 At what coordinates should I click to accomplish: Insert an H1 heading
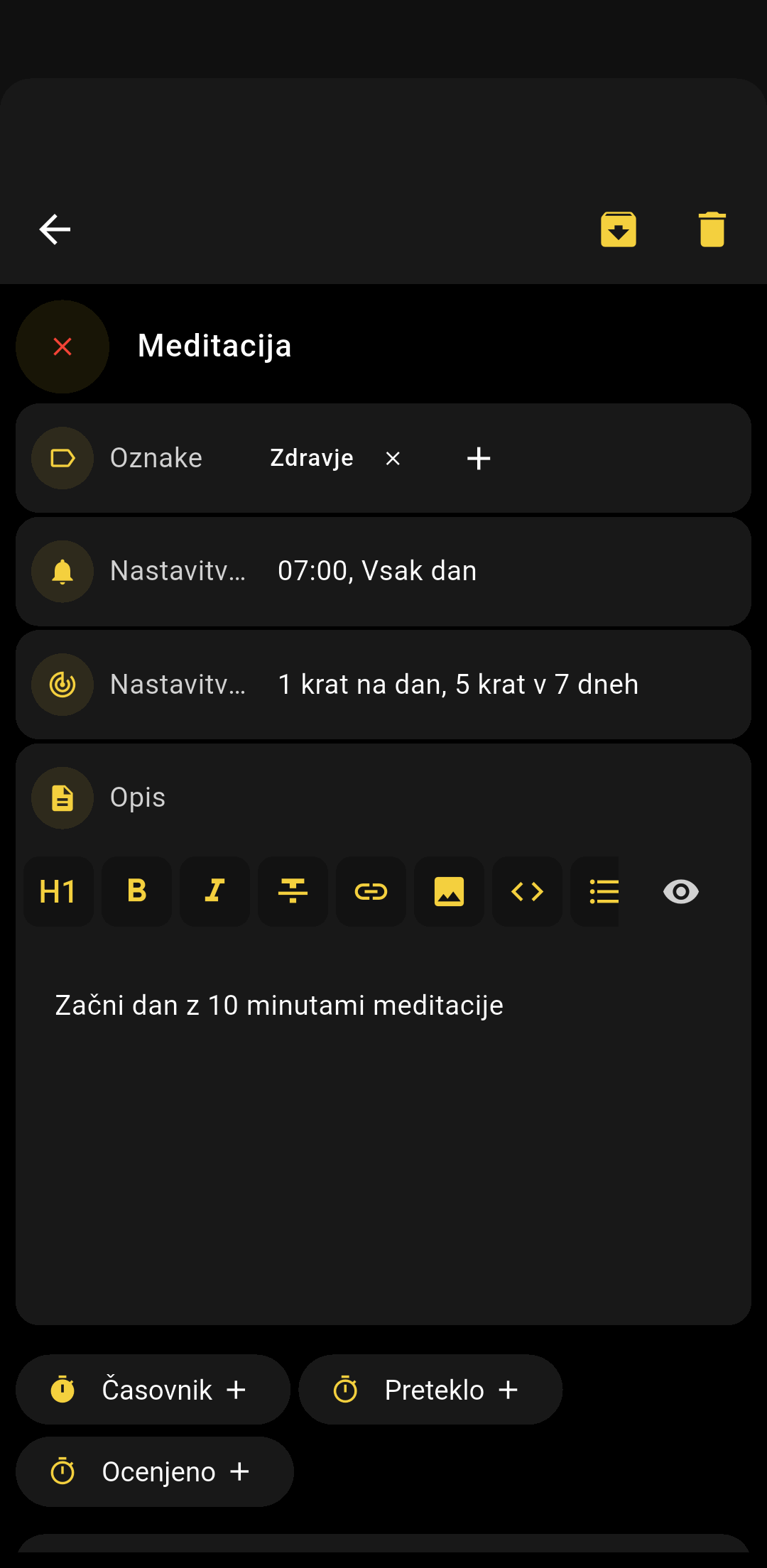click(58, 891)
